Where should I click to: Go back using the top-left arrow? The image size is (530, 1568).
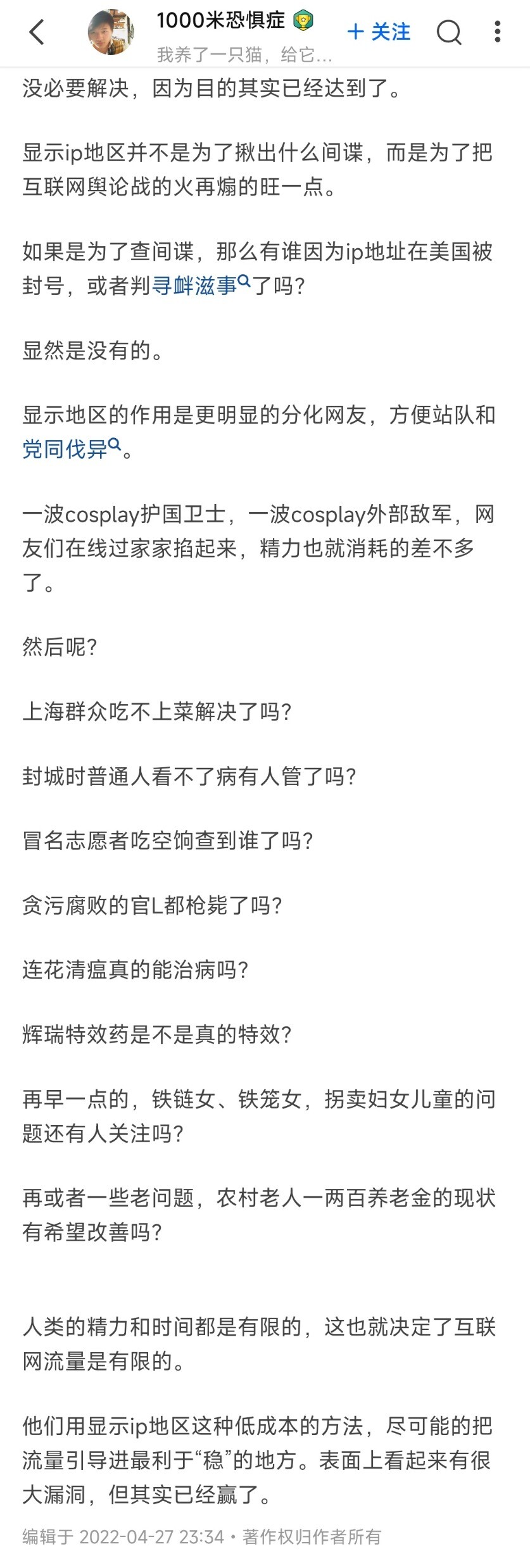37,32
